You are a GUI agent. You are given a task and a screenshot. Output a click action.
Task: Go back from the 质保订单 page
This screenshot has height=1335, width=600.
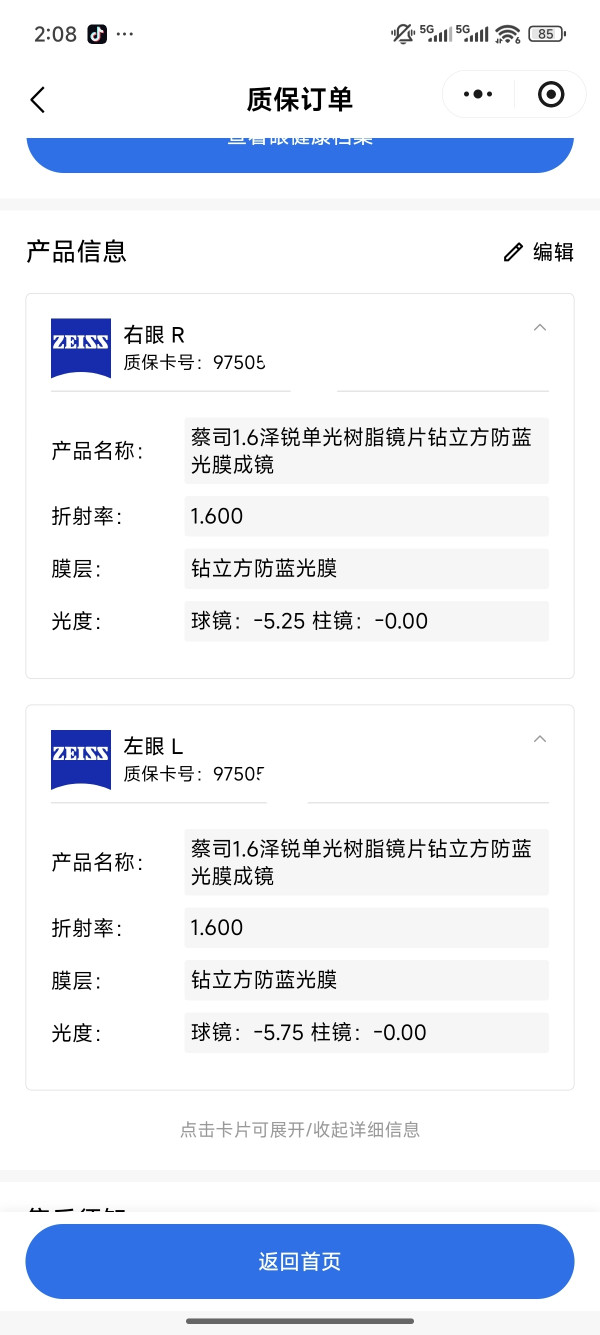point(38,99)
